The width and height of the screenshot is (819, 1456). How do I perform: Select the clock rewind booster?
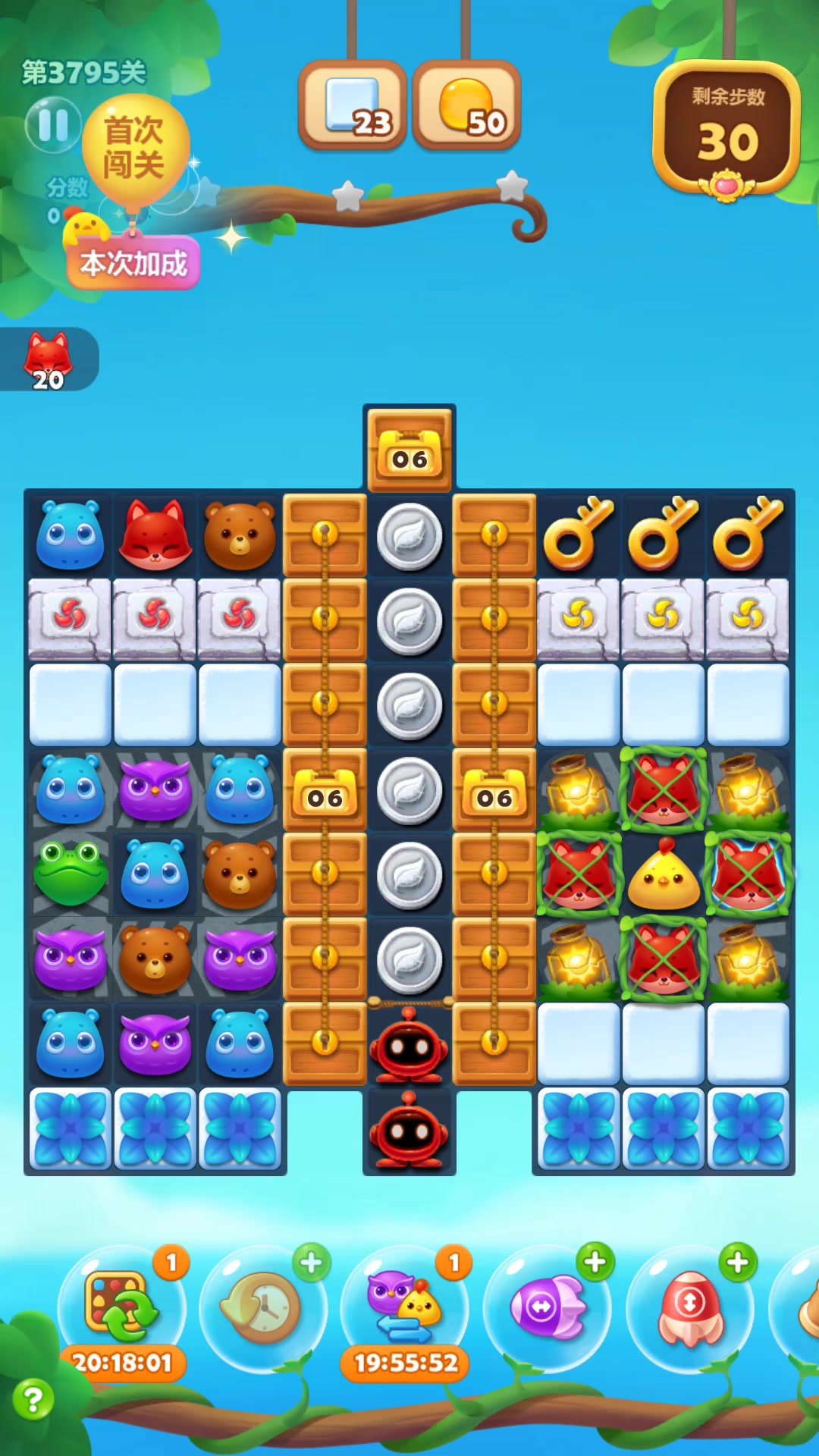click(262, 1307)
